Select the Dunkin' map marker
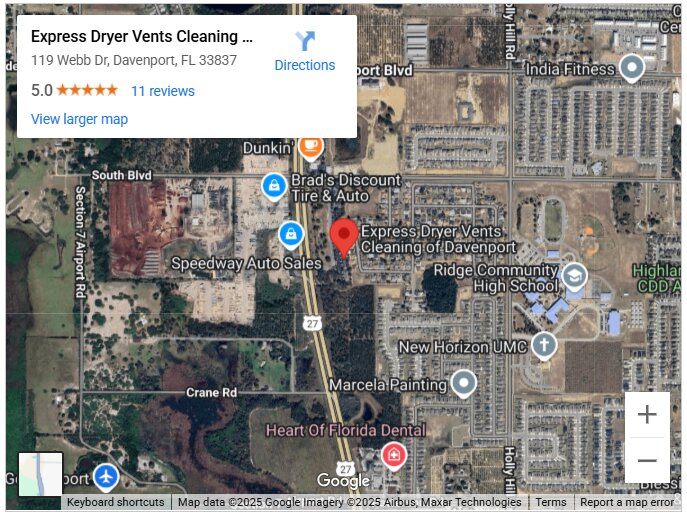 point(311,146)
